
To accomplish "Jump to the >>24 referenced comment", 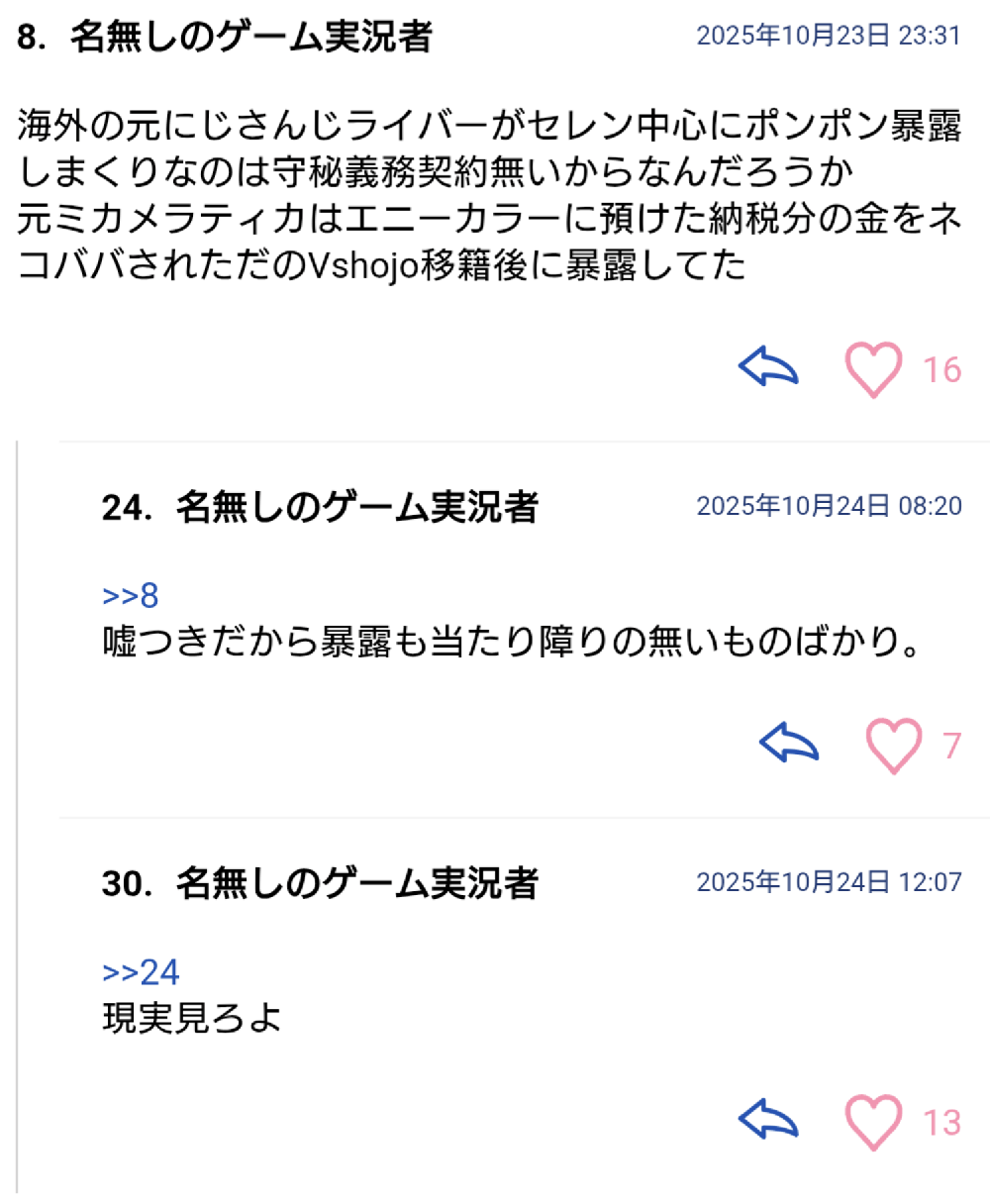I will coord(141,972).
